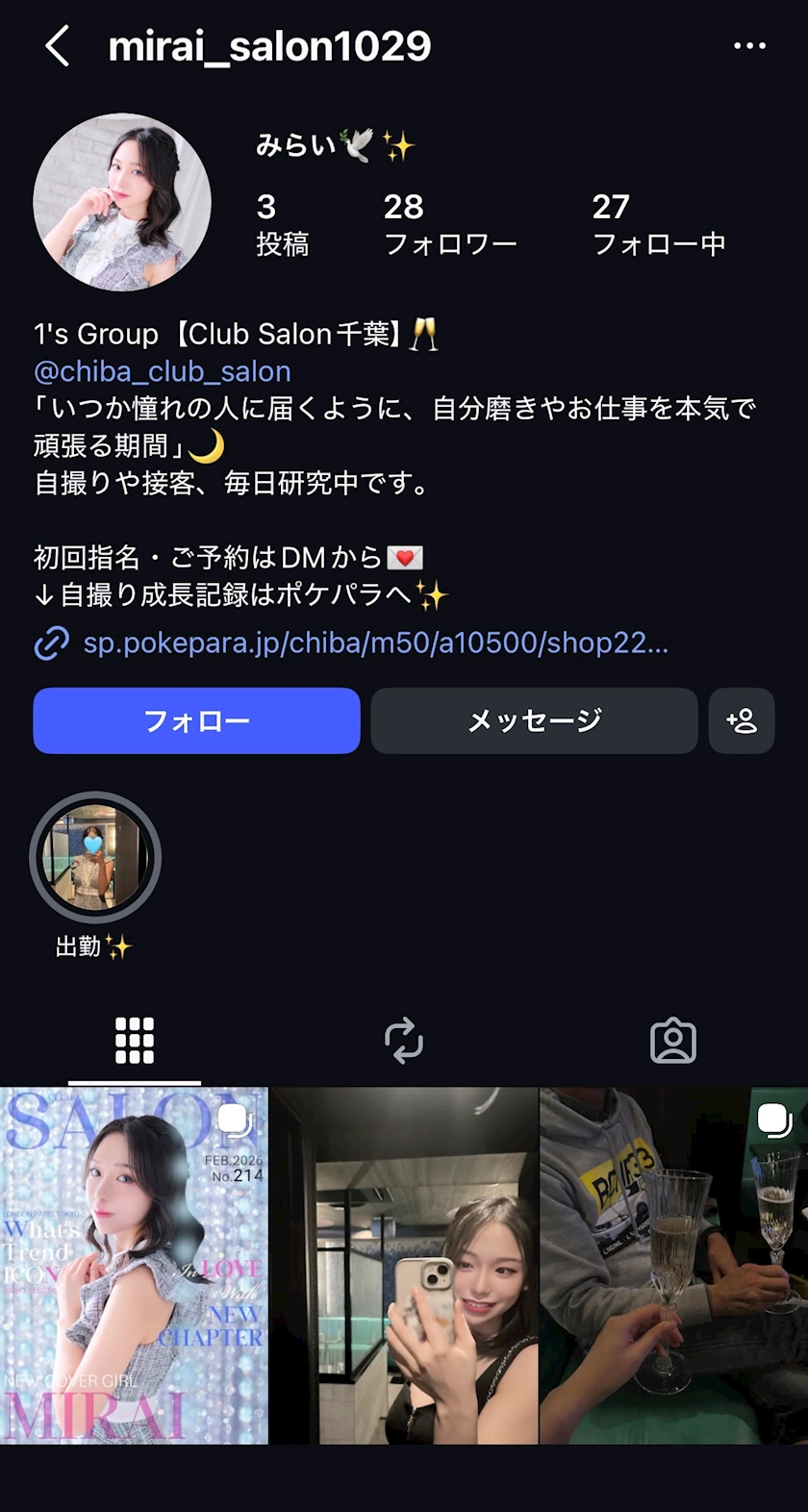Viewport: 808px width, 1512px height.
Task: Show suggested accounts with add-person icon
Action: tap(742, 720)
